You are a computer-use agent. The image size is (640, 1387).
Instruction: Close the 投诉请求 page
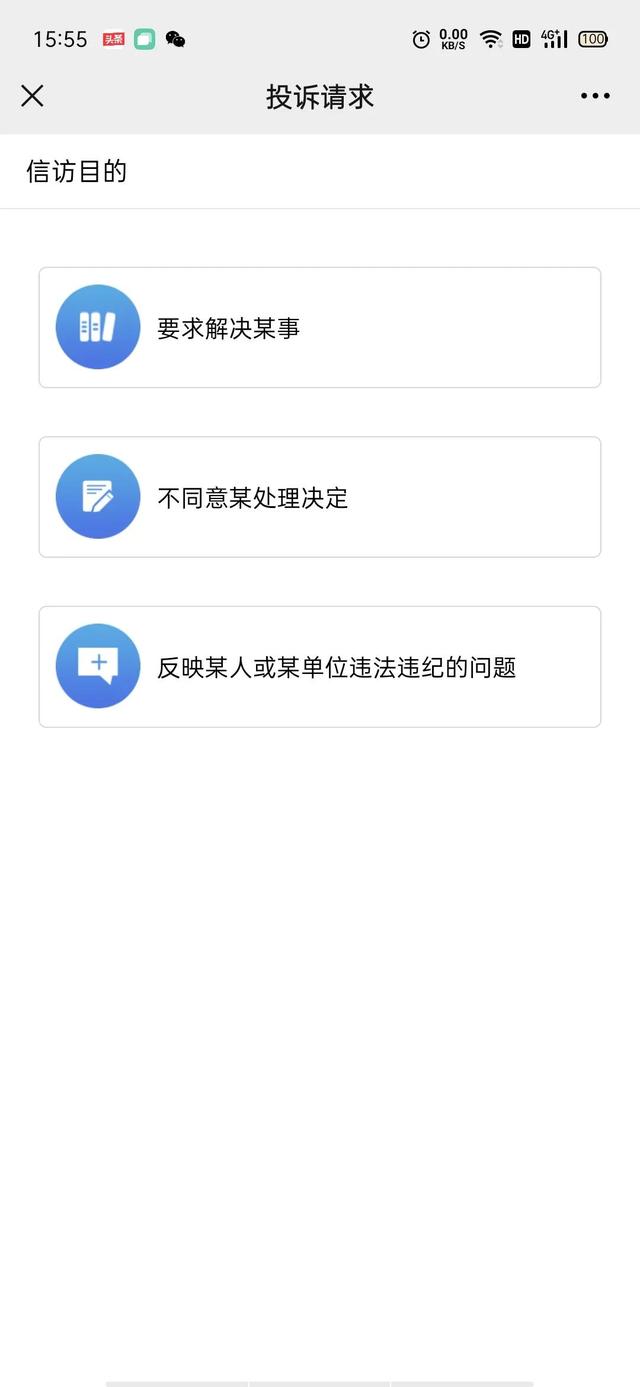[32, 96]
